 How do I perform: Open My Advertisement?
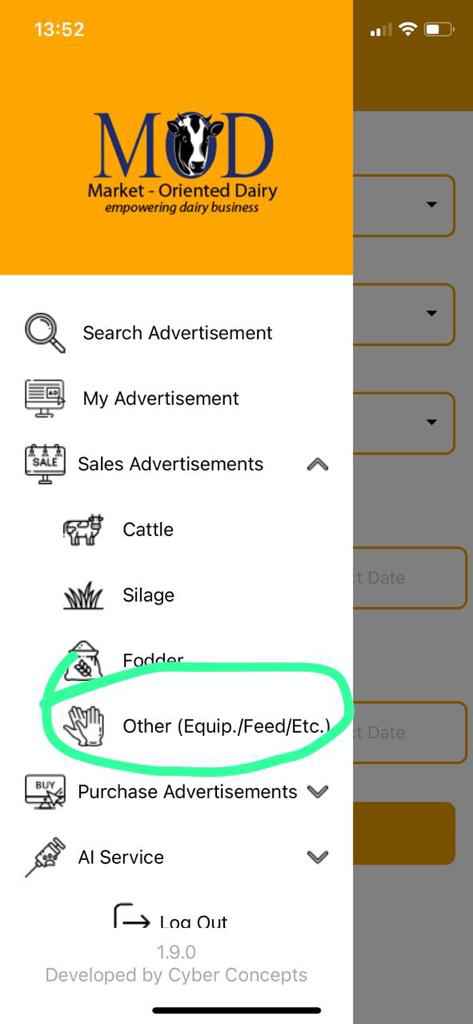coord(176,398)
